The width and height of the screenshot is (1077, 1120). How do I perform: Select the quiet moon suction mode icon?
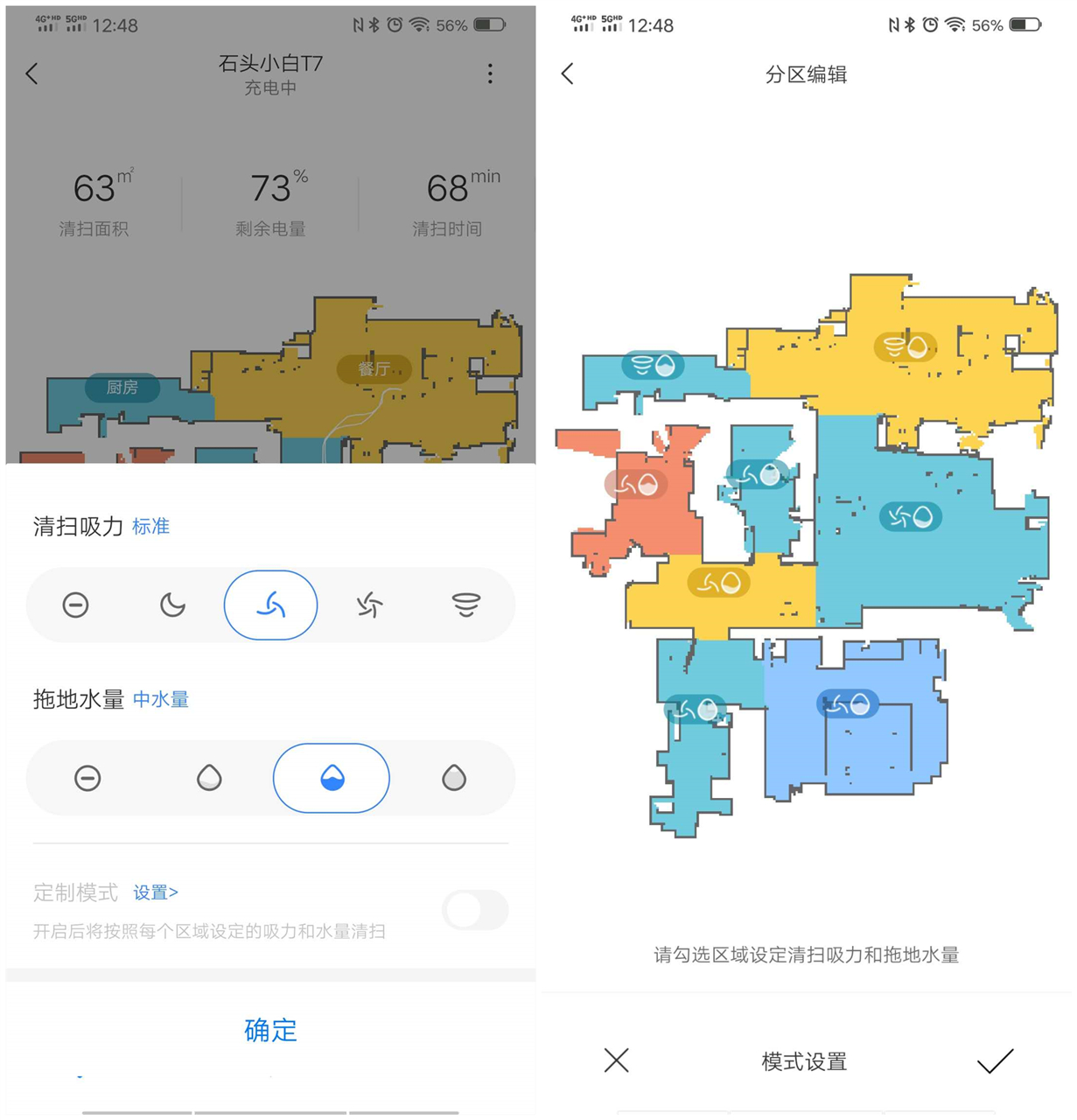(x=172, y=605)
